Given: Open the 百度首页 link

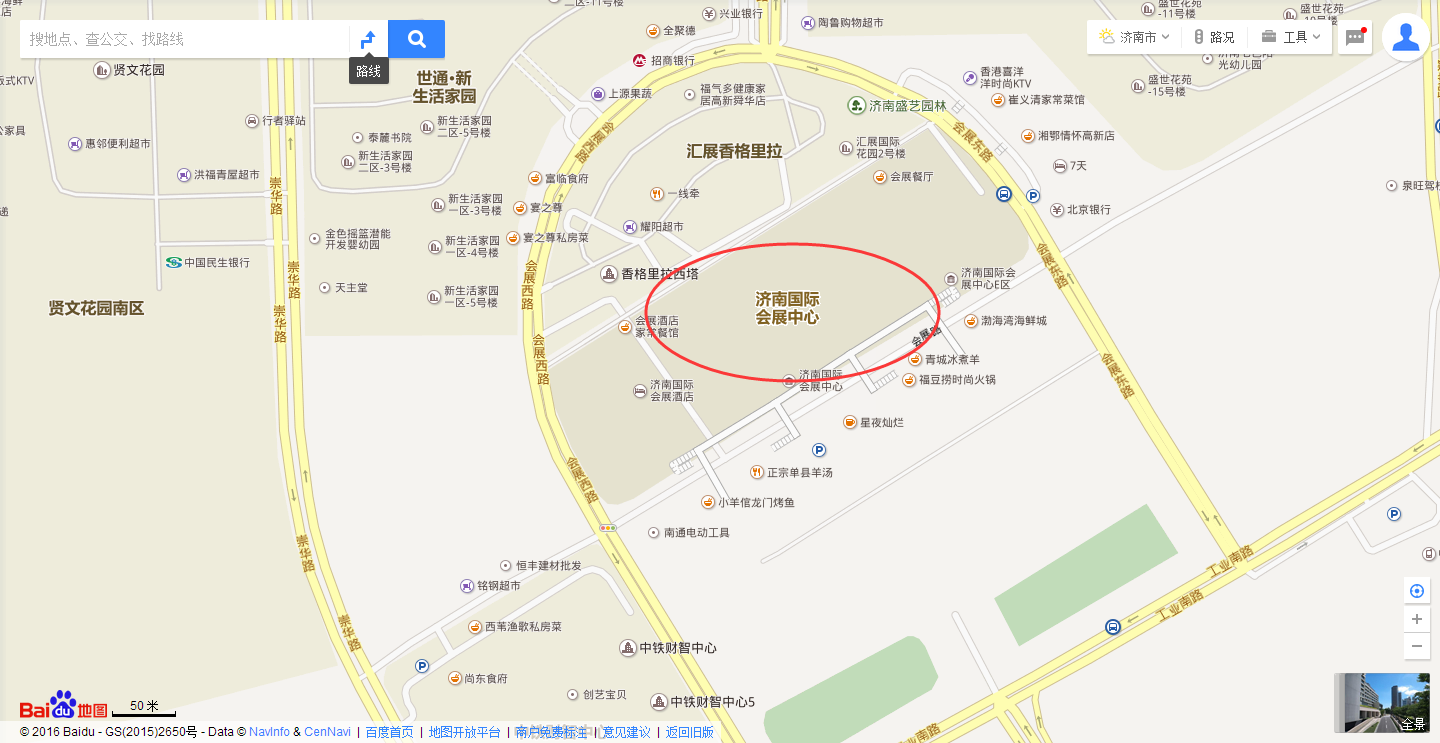Looking at the screenshot, I should tap(389, 732).
